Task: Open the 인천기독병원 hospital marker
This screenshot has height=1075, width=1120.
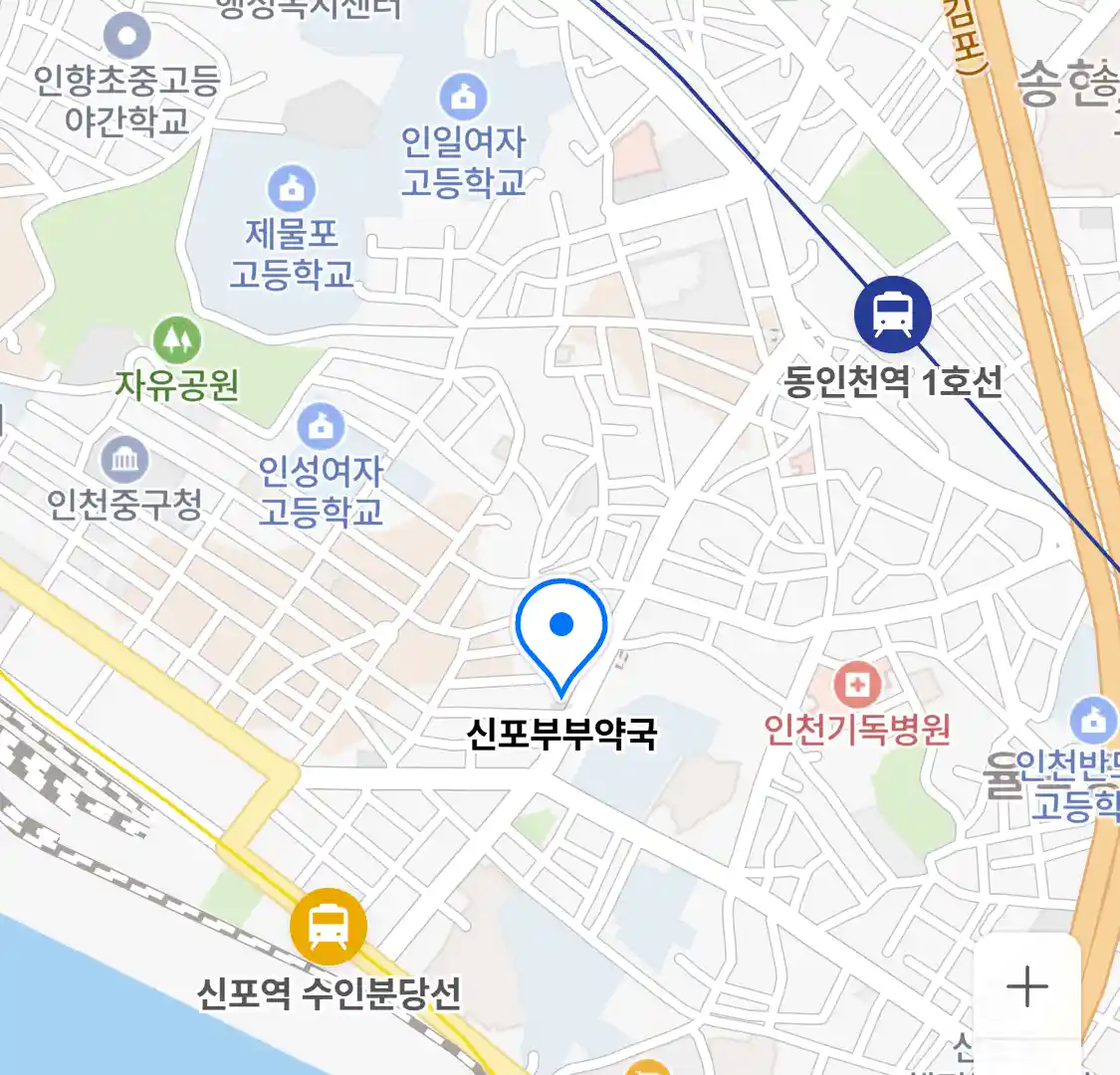Action: [856, 684]
